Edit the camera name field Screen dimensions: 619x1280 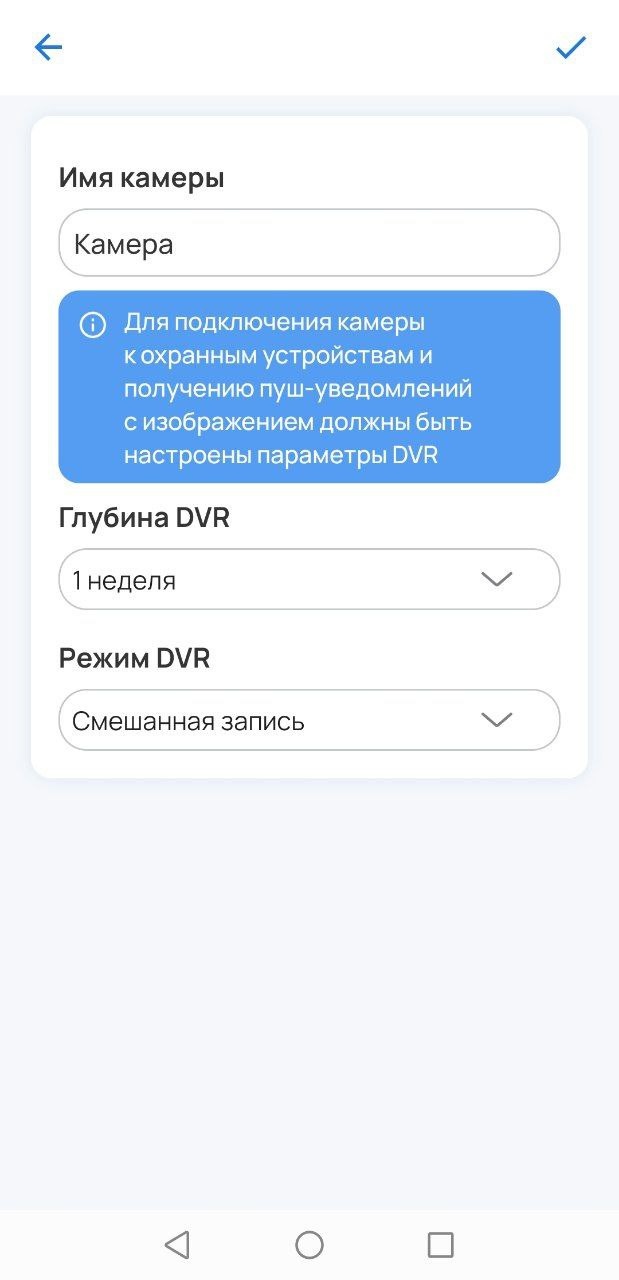pos(309,243)
